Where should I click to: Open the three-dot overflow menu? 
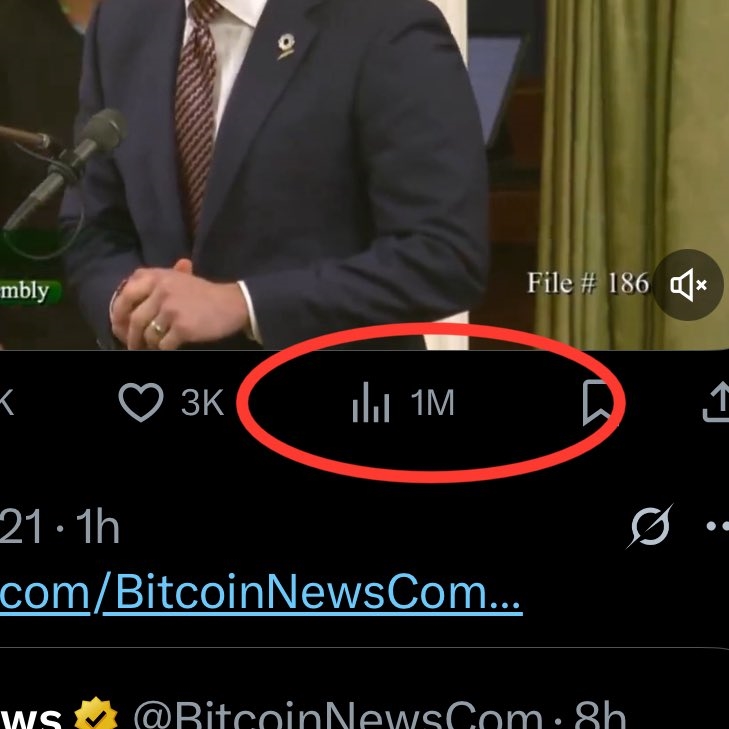point(717,526)
